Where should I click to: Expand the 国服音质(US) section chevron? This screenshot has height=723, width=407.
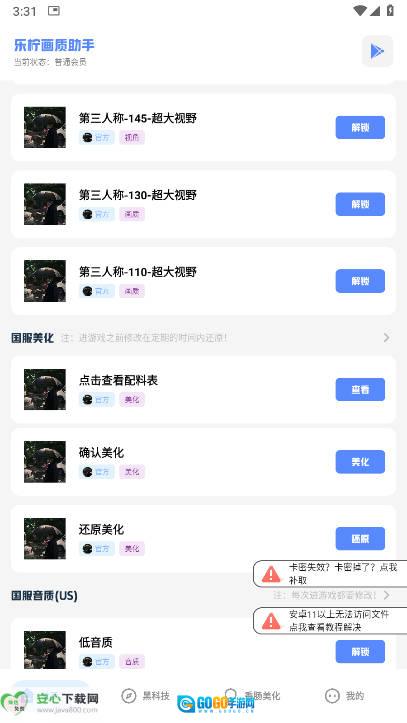(386, 595)
